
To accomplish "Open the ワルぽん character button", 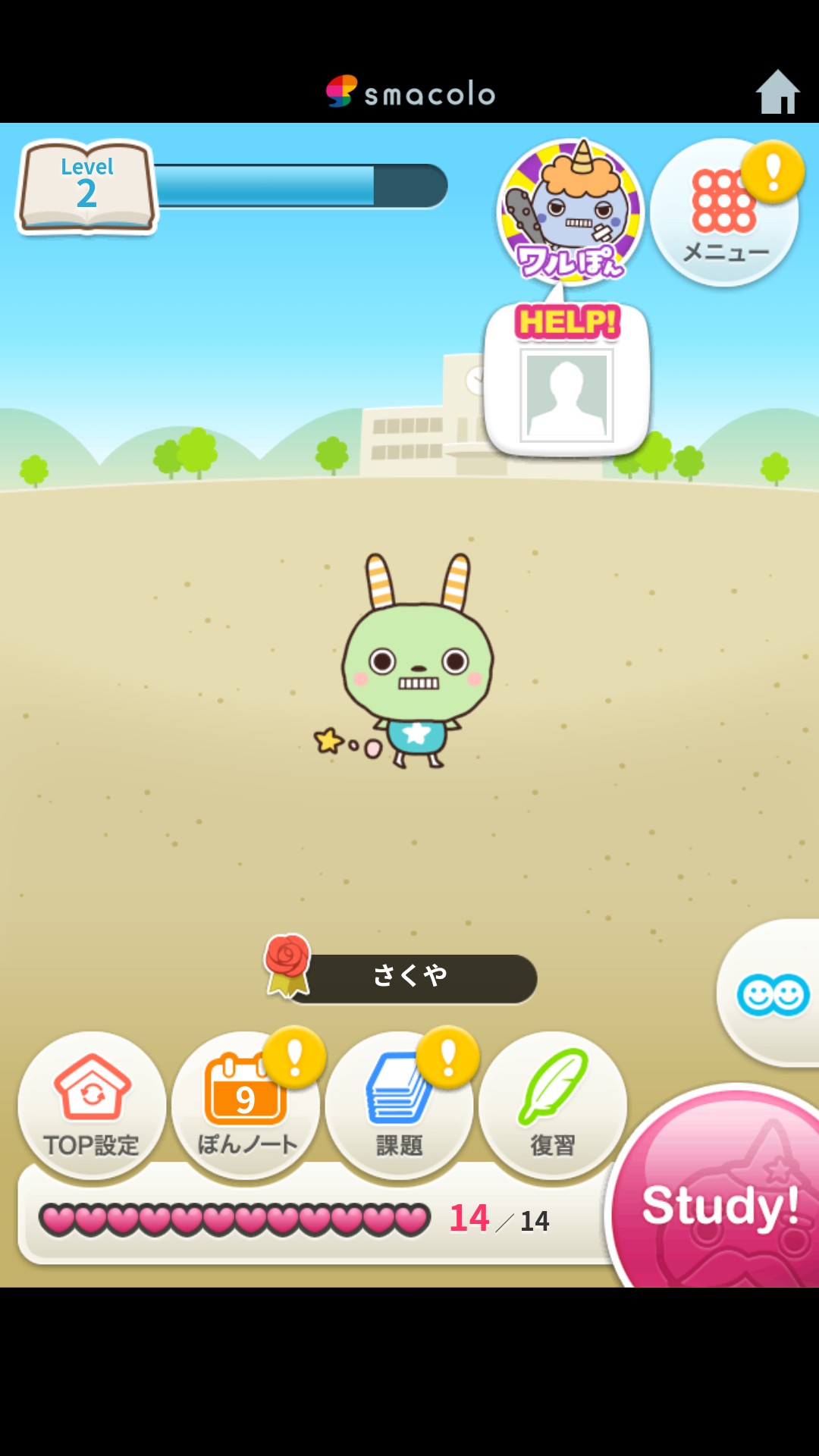I will [x=570, y=210].
